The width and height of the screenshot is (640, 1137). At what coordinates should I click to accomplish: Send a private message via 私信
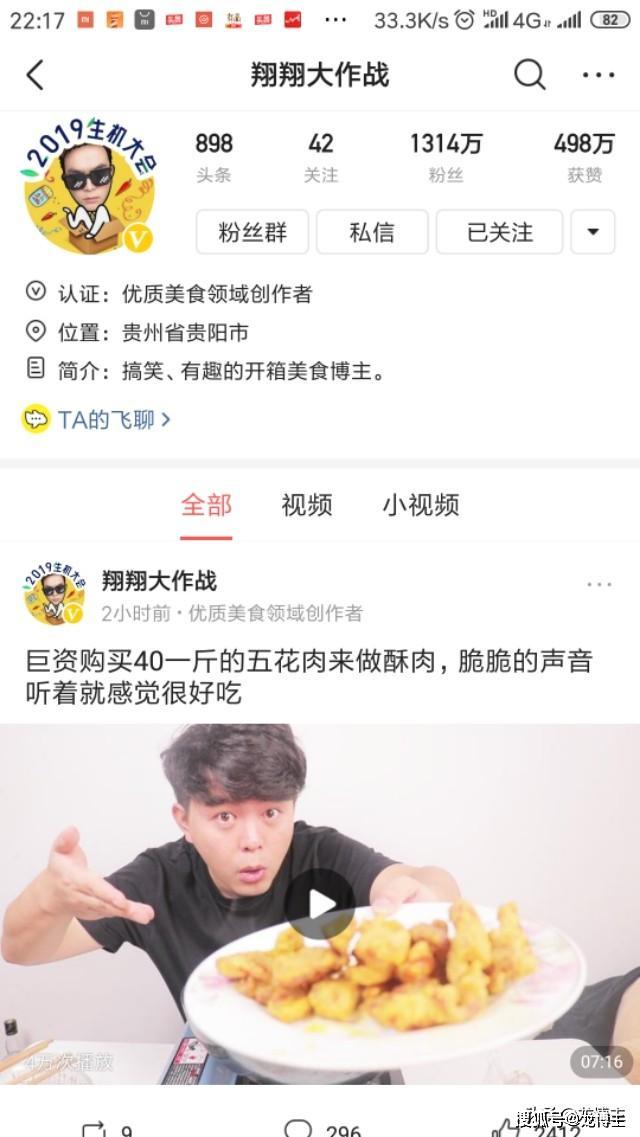(372, 232)
